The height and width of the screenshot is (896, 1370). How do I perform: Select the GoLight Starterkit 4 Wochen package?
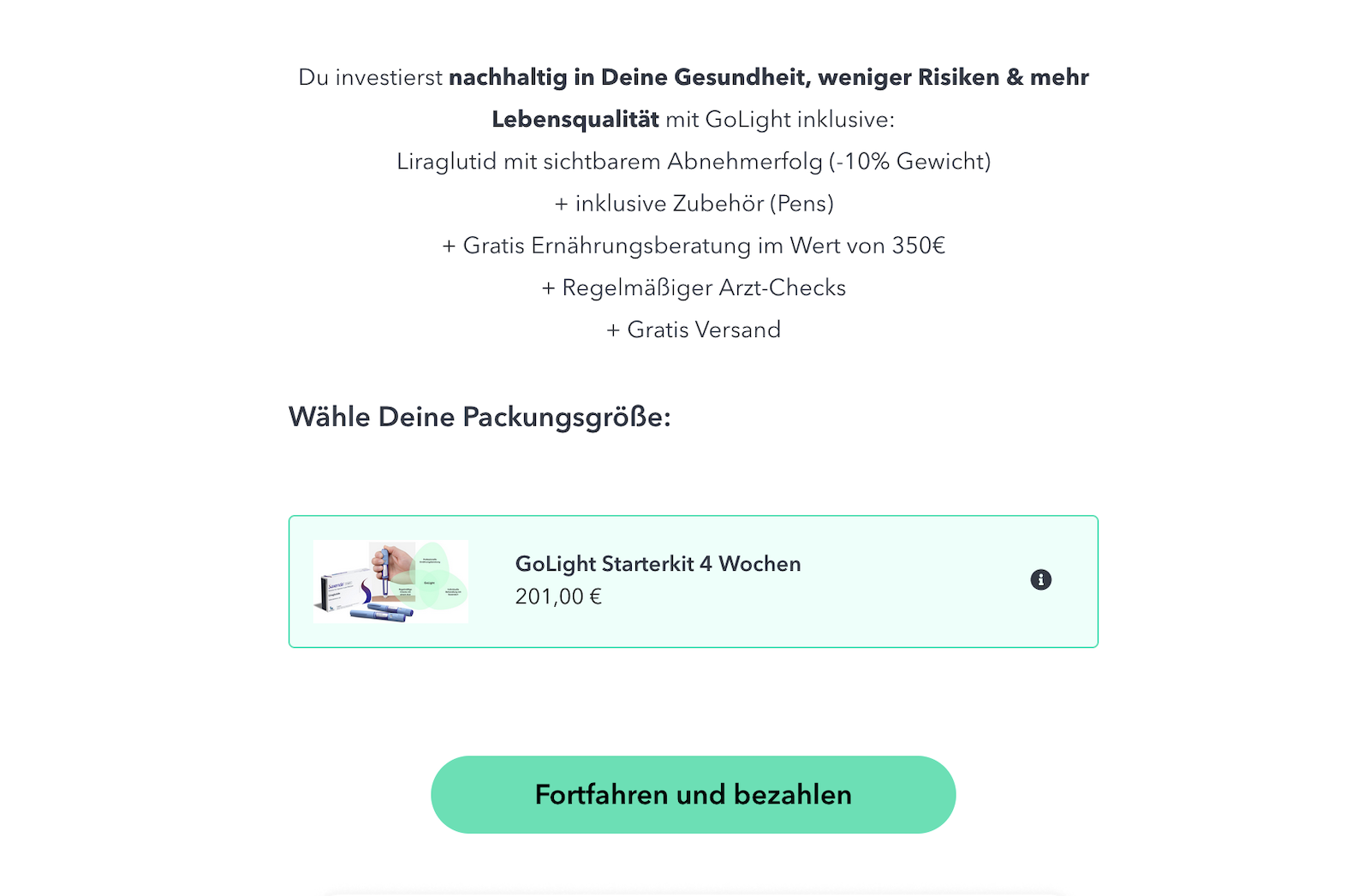(658, 581)
